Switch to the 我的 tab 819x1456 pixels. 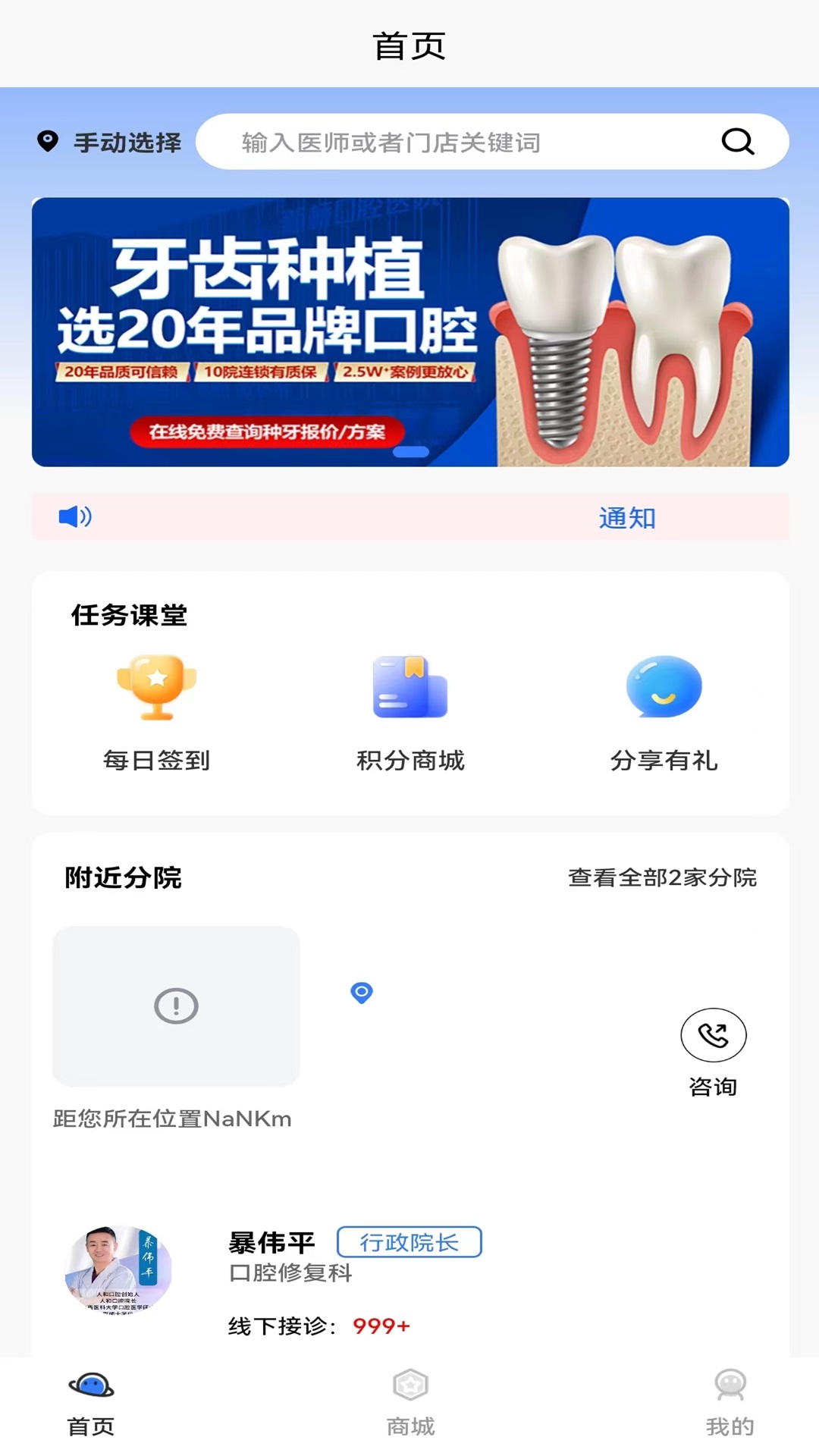(730, 1403)
